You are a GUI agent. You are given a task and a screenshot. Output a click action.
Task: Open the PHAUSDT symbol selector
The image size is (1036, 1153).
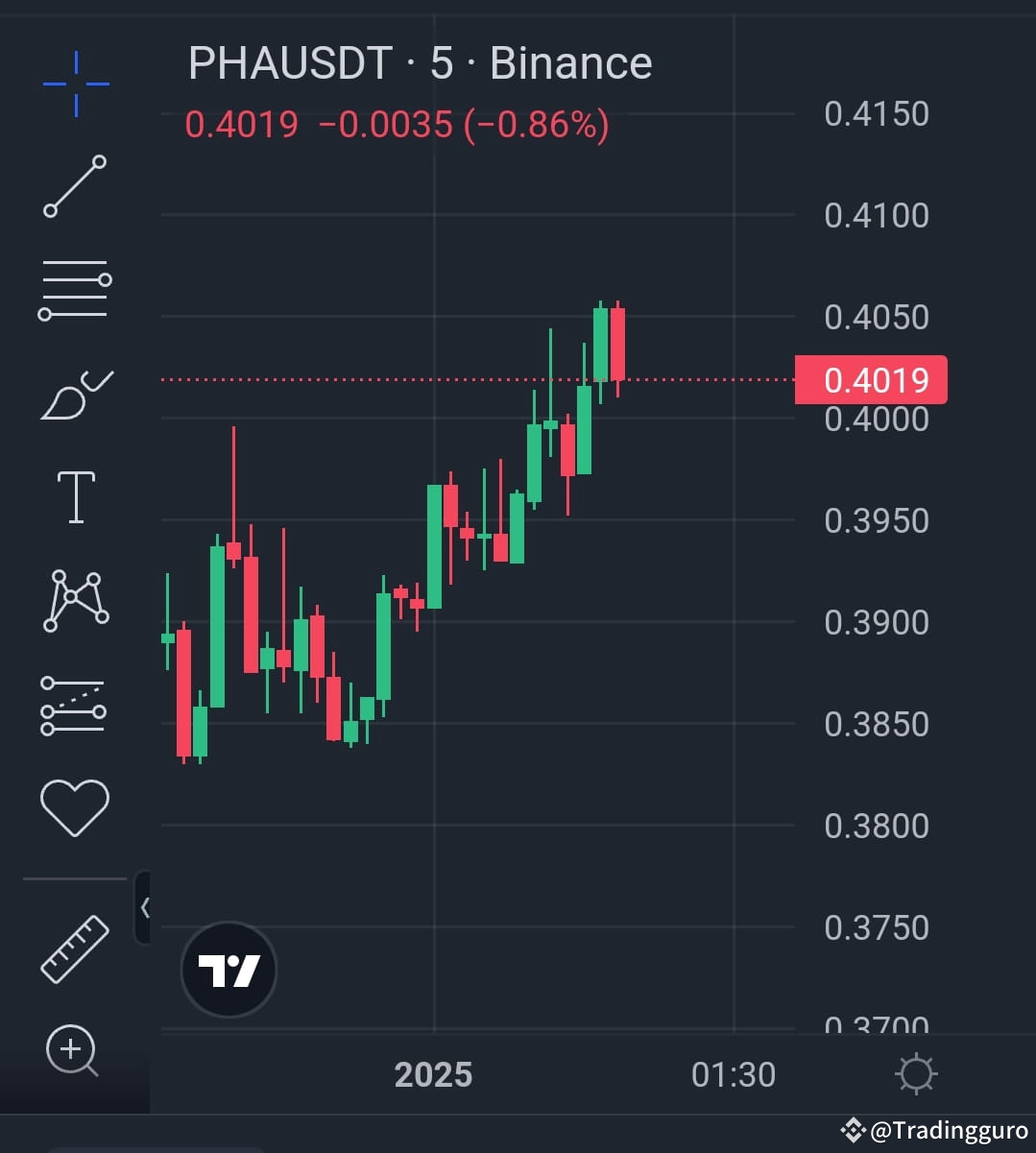click(288, 61)
